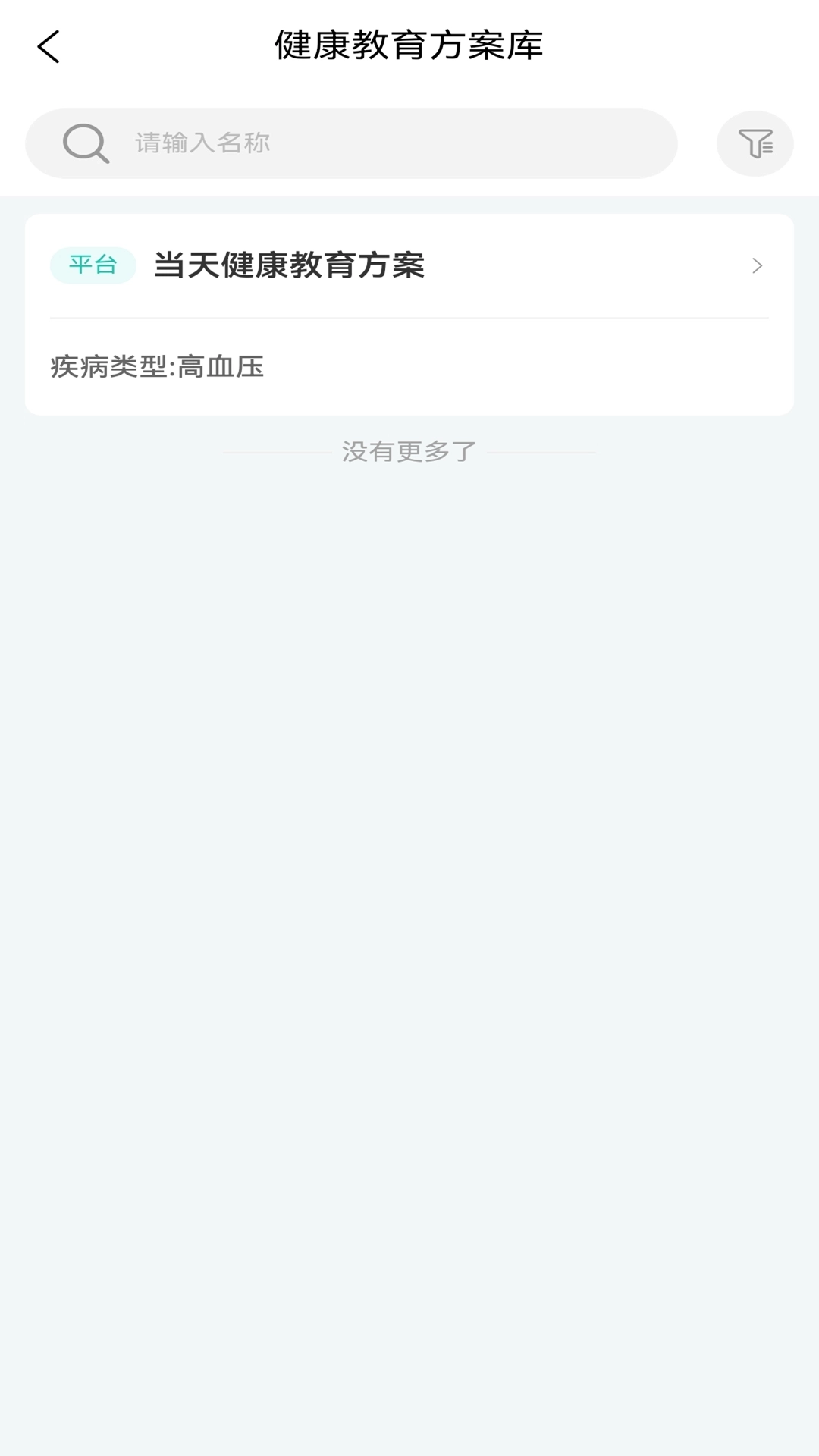Select the search icon inside the search bar
819x1456 pixels.
86,143
